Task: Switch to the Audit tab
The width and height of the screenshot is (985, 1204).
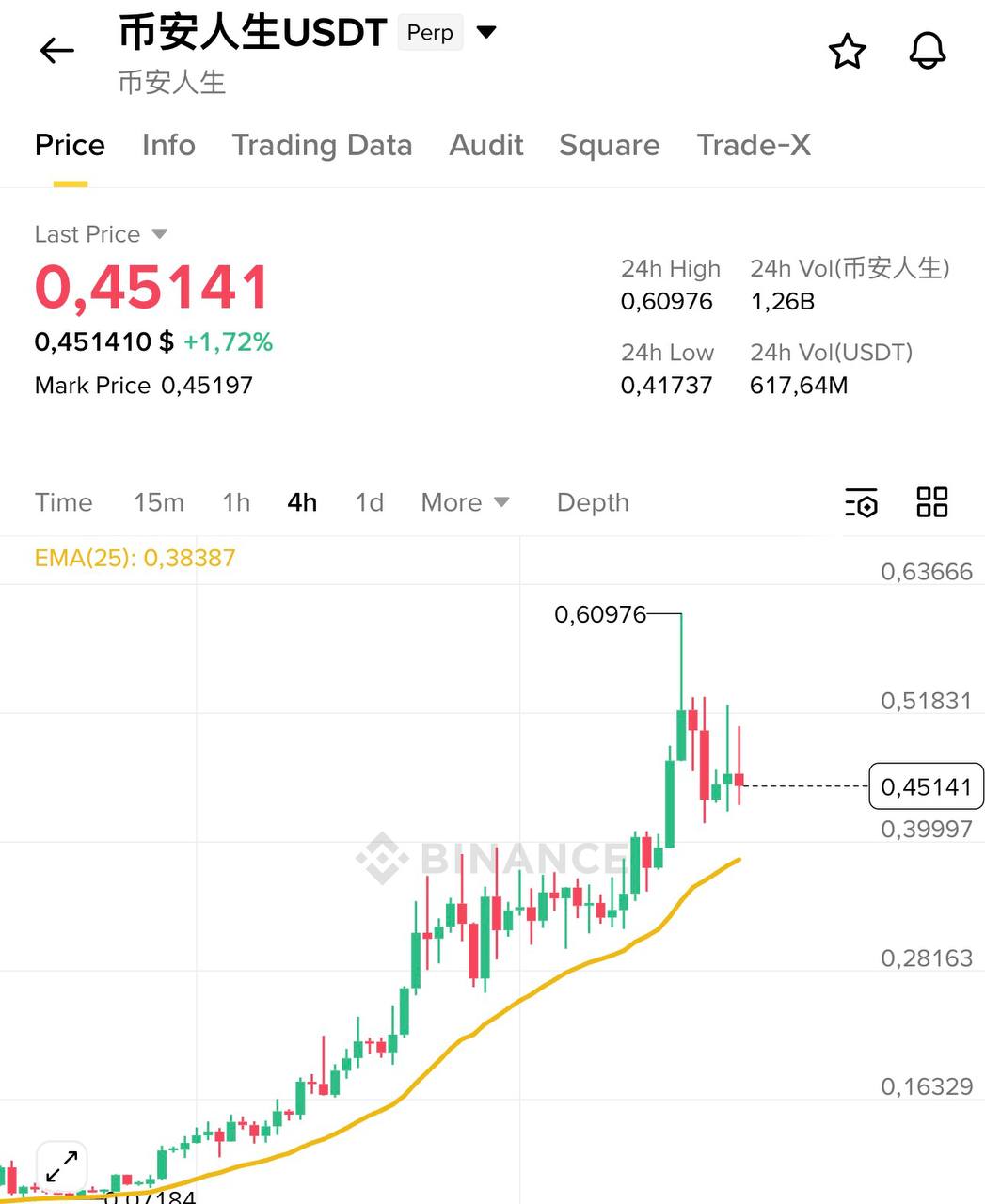Action: (x=486, y=145)
